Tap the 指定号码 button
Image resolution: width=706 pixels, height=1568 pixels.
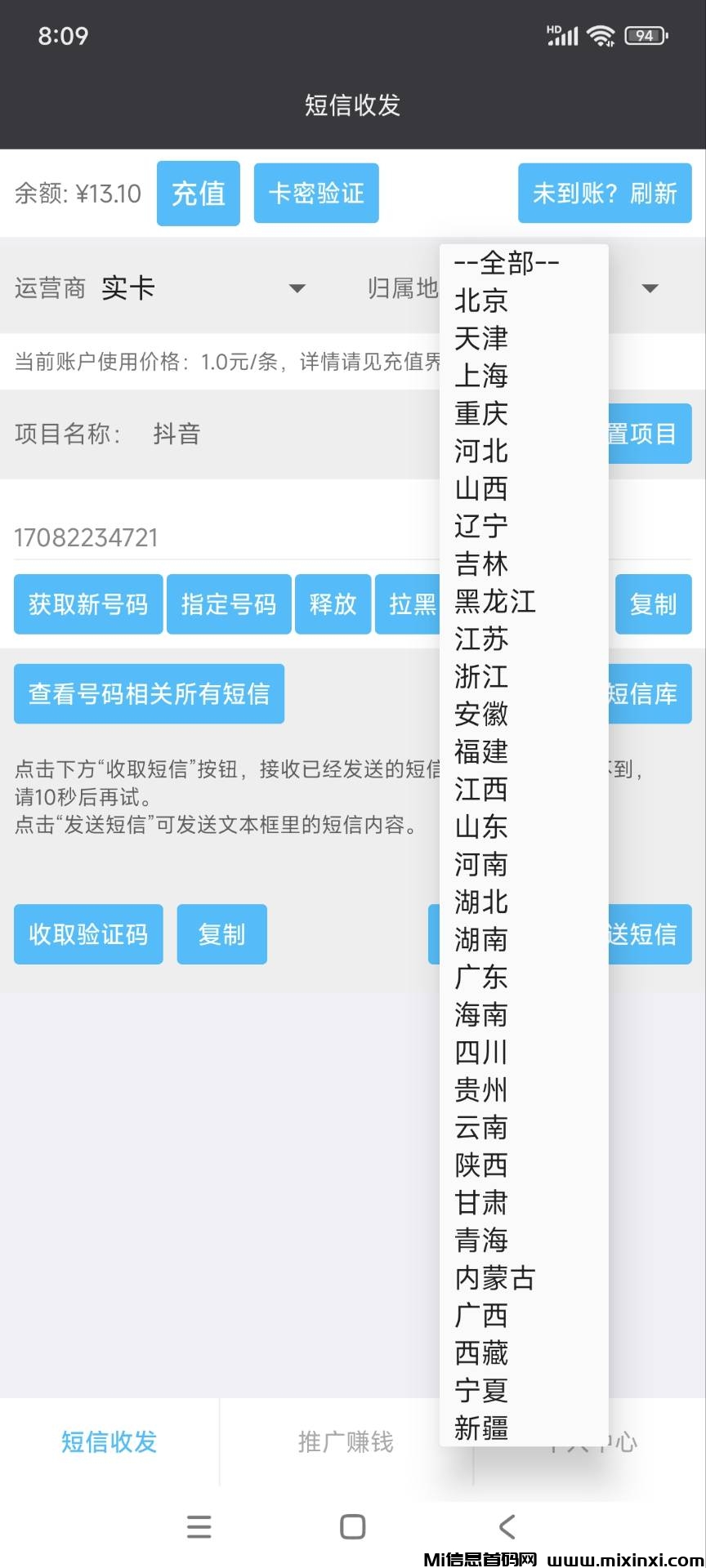pyautogui.click(x=229, y=604)
